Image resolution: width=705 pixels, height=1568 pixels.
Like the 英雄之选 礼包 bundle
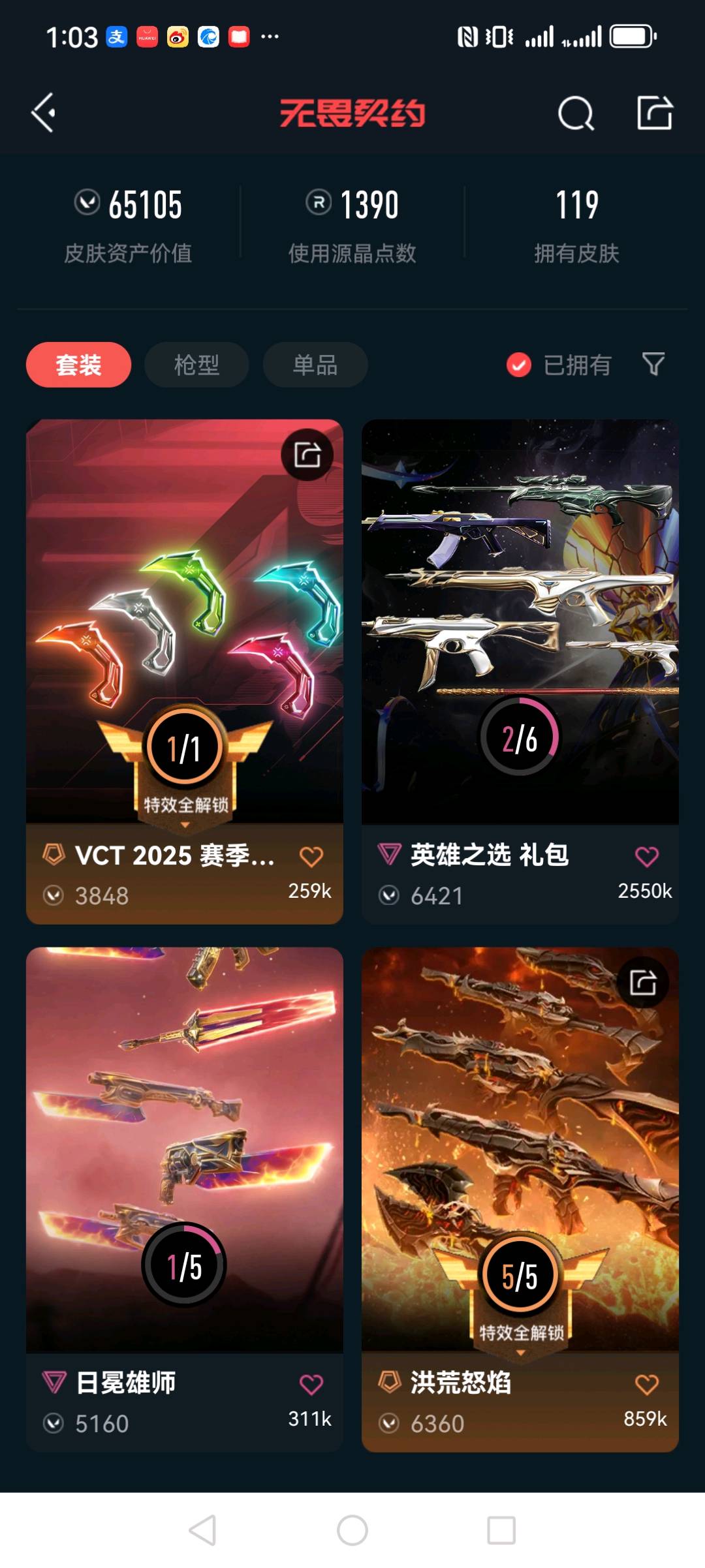coord(647,857)
